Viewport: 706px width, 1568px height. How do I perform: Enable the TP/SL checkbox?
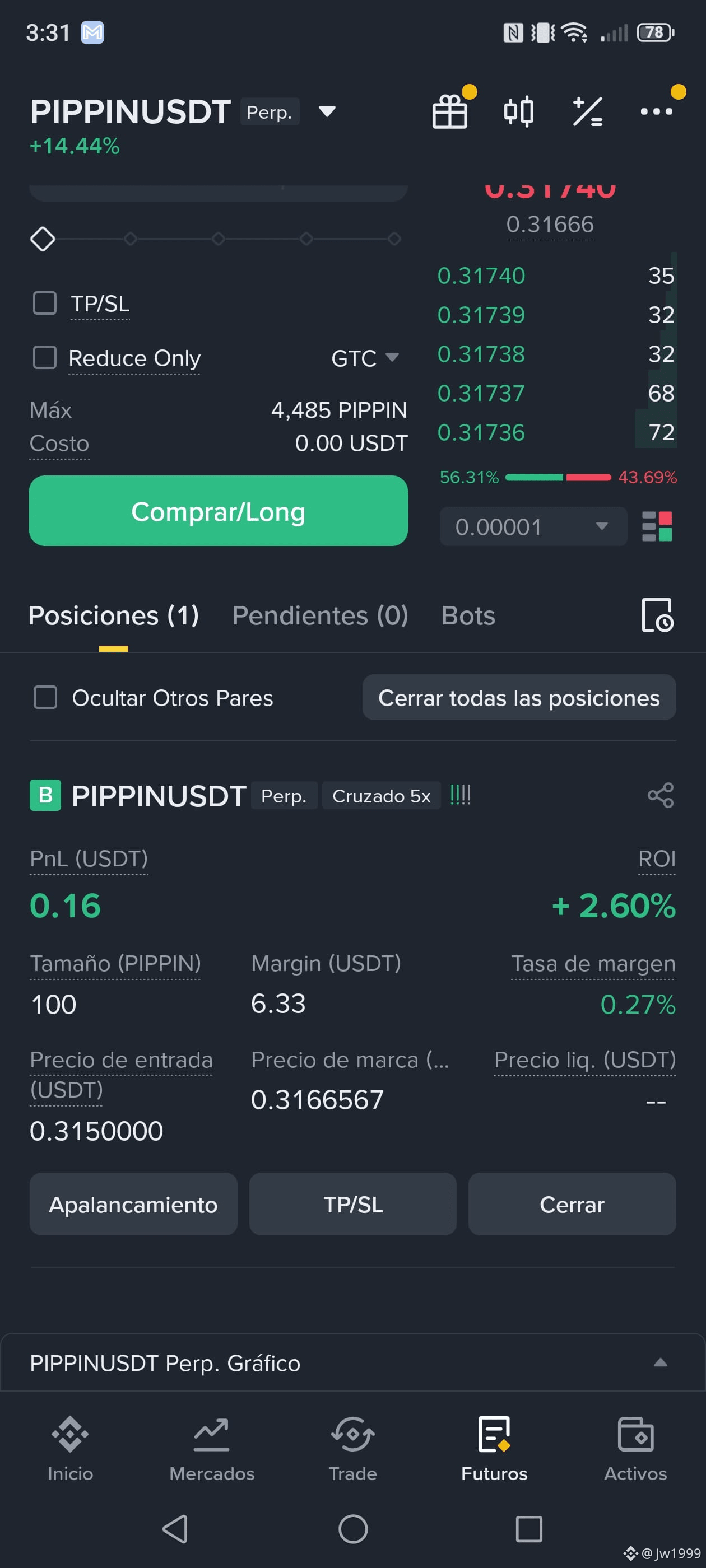pos(44,303)
